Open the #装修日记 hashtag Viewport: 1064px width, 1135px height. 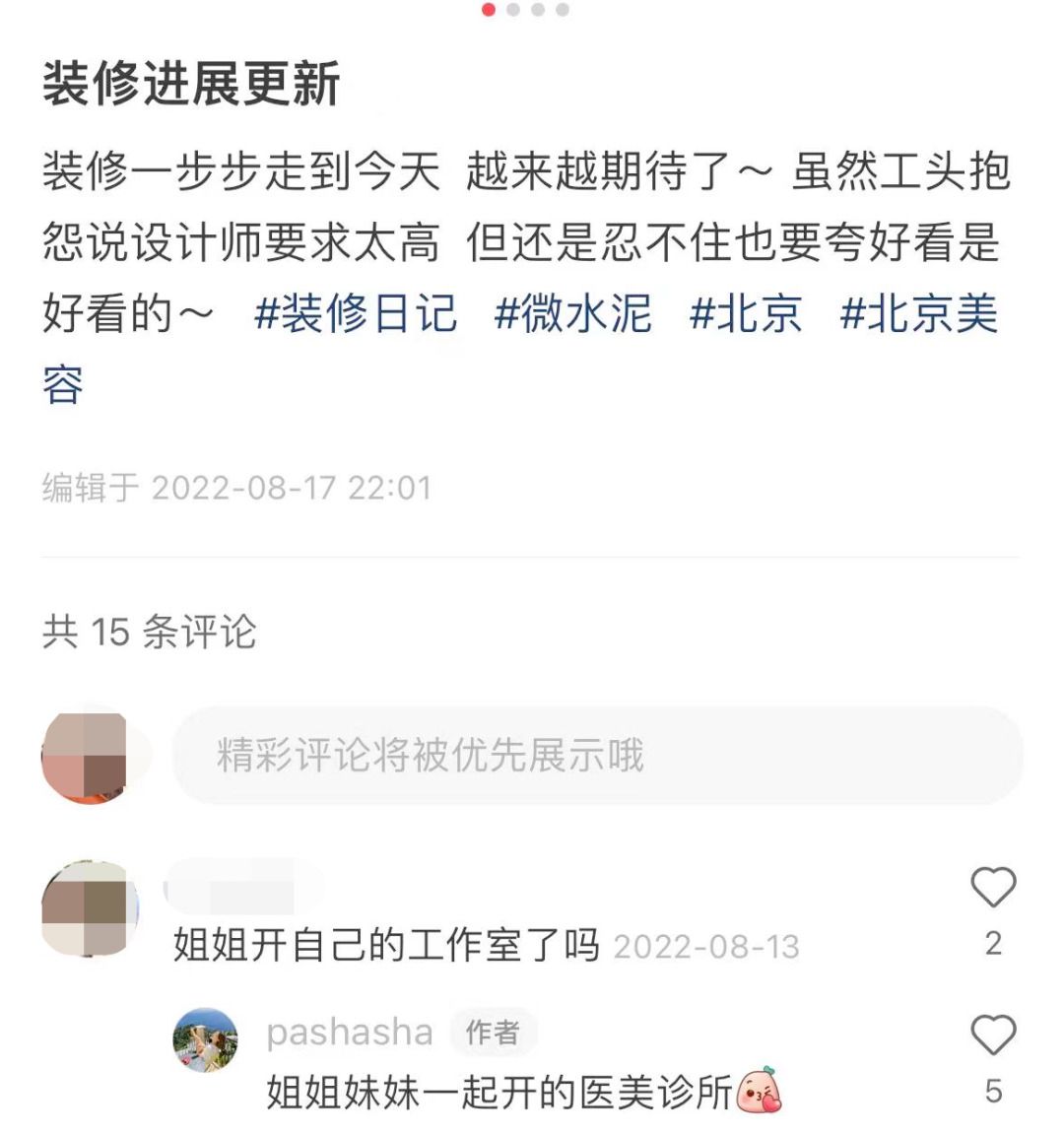pyautogui.click(x=356, y=314)
